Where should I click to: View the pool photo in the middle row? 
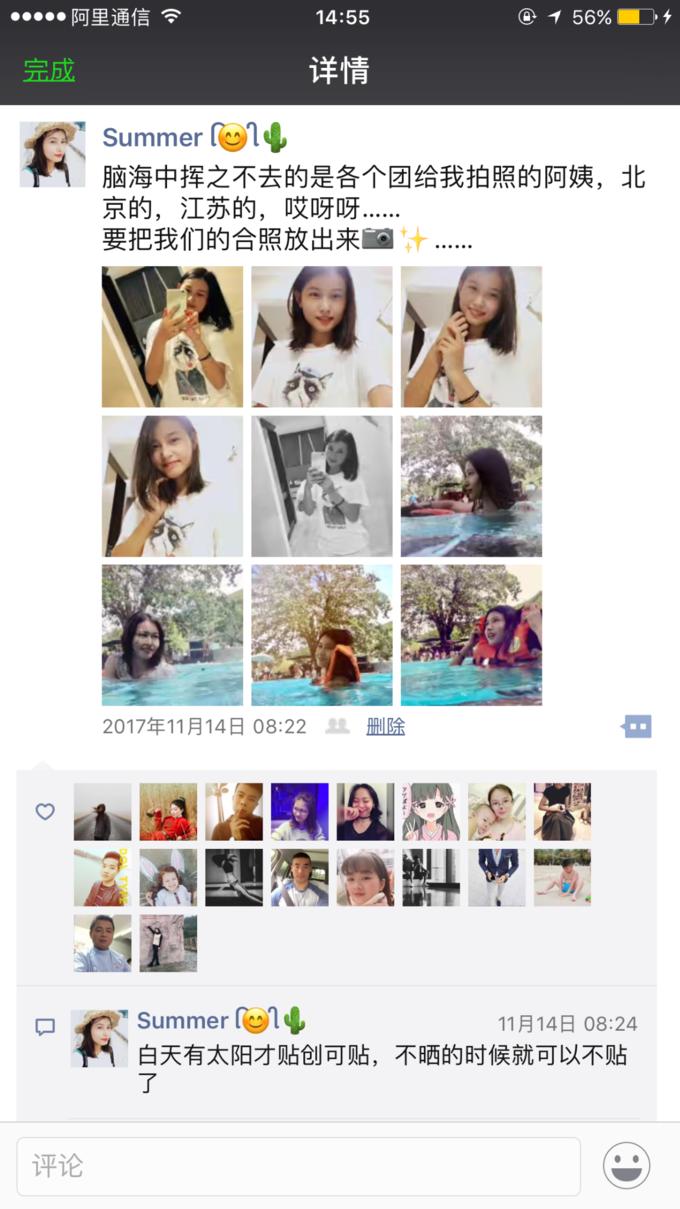471,486
